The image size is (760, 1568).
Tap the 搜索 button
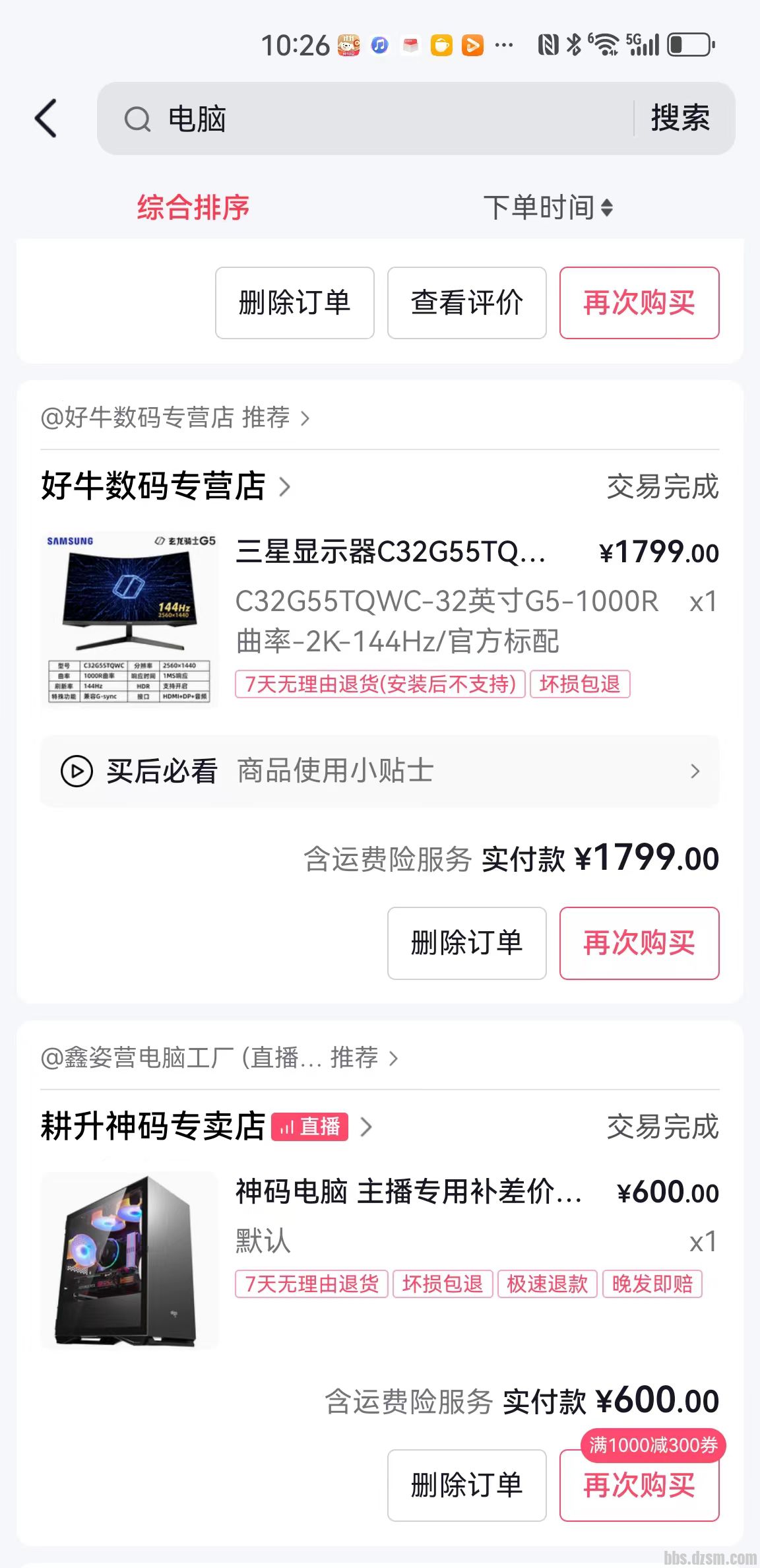(x=680, y=119)
